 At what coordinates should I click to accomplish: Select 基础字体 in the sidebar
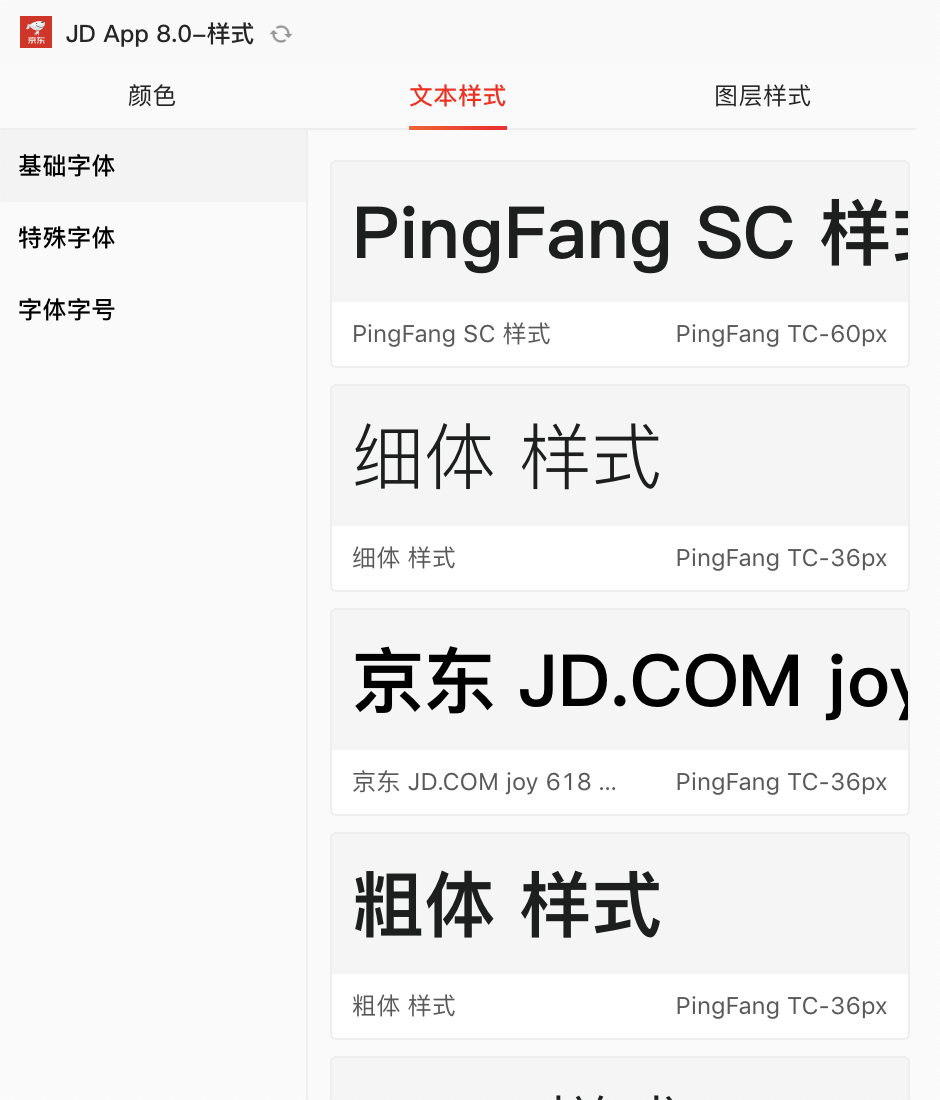(67, 166)
